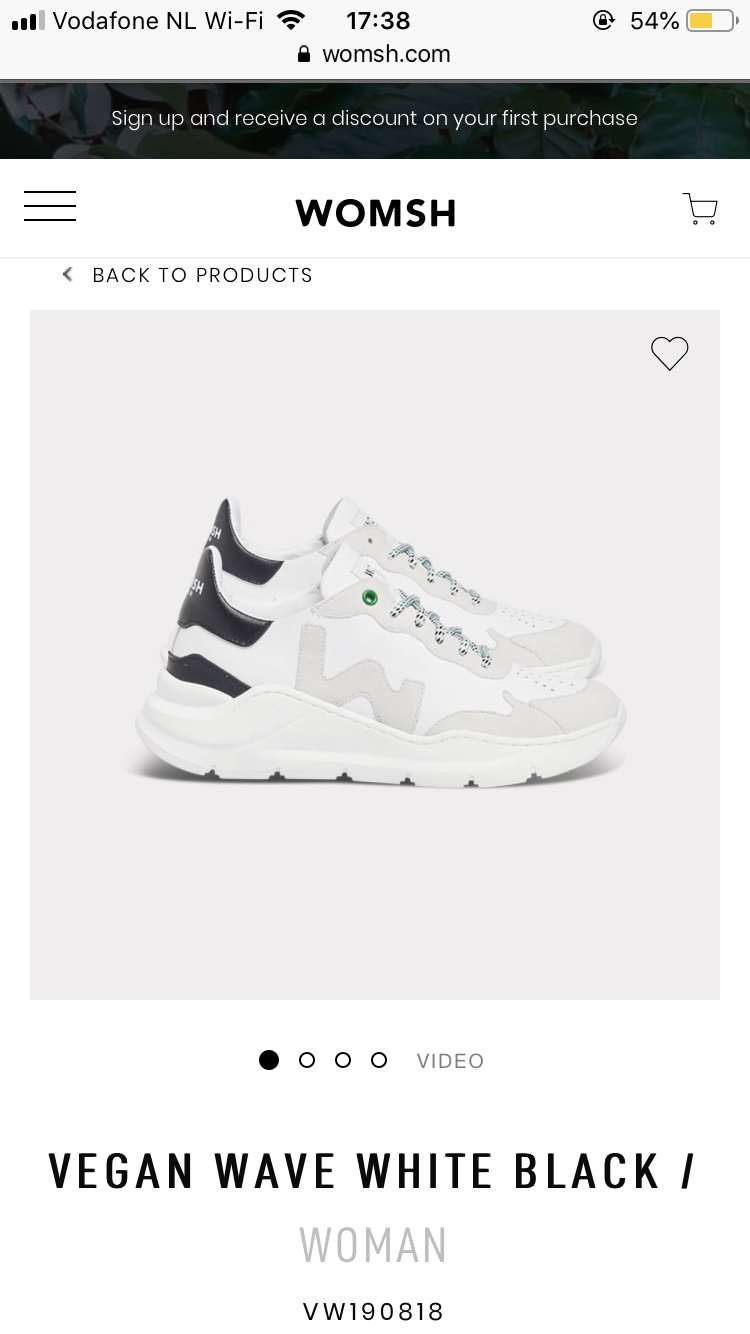The width and height of the screenshot is (750, 1334).
Task: Open the hamburger menu
Action: point(50,206)
